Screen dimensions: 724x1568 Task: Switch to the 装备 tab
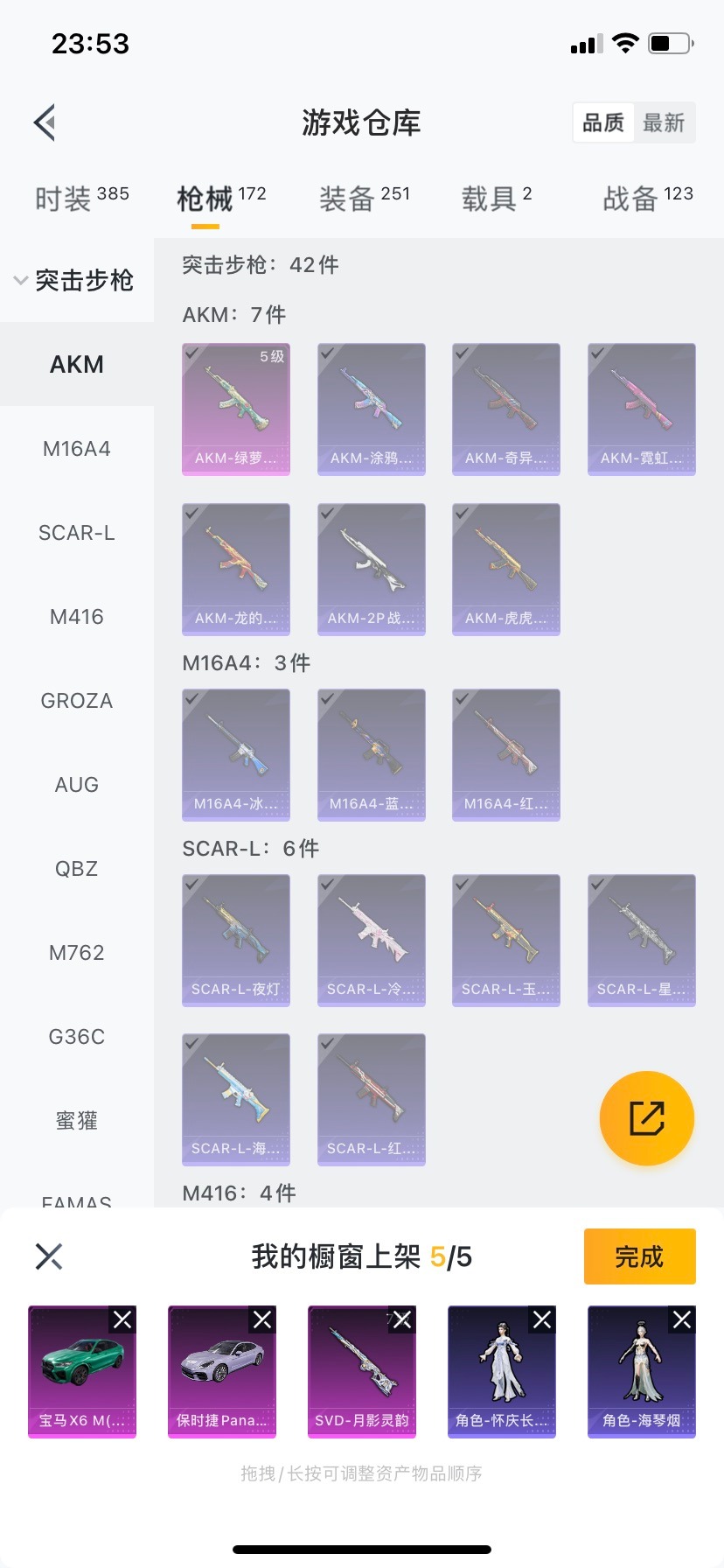[364, 198]
